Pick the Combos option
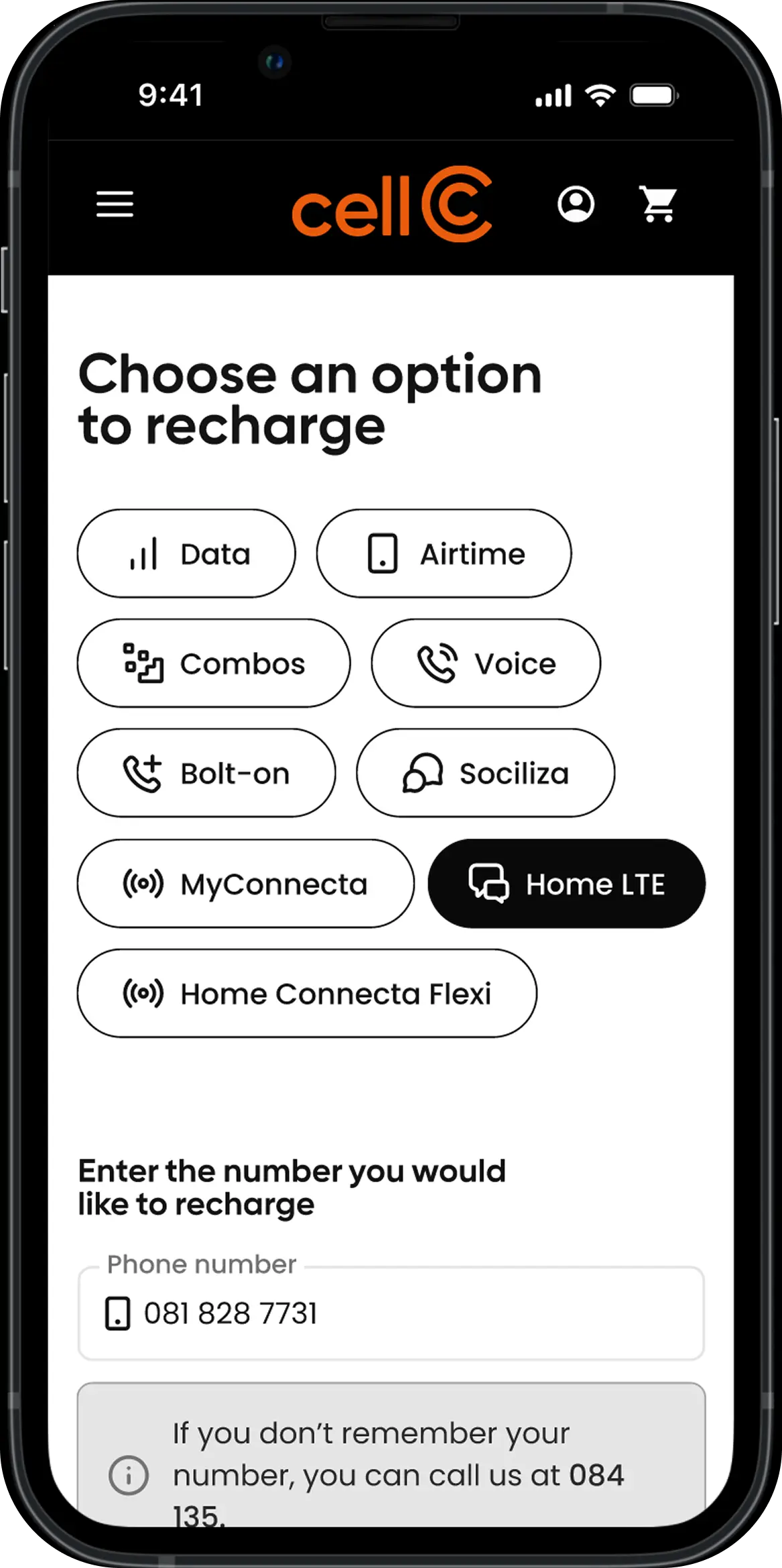This screenshot has height=1568, width=782. coord(213,663)
